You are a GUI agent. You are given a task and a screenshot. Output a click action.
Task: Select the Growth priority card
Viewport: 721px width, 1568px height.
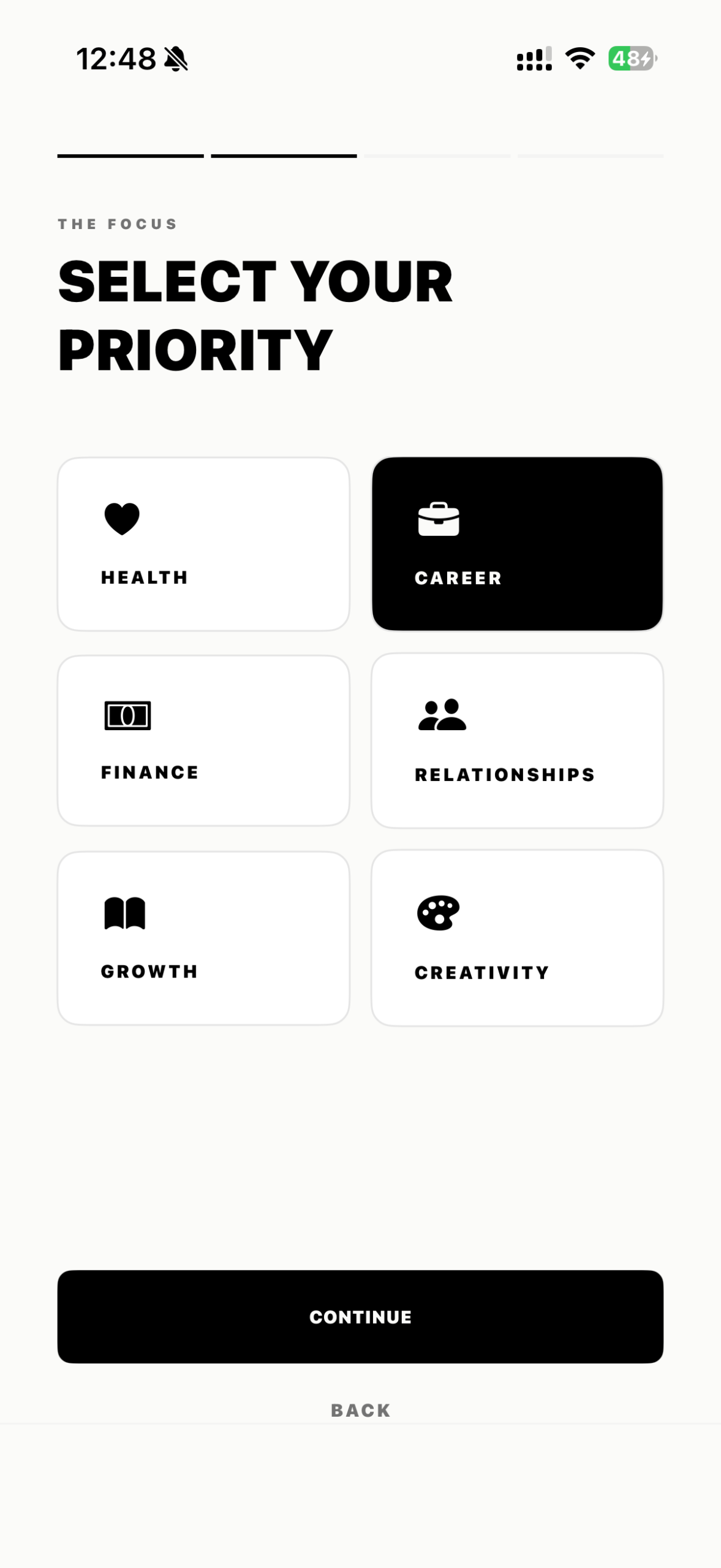click(x=204, y=935)
